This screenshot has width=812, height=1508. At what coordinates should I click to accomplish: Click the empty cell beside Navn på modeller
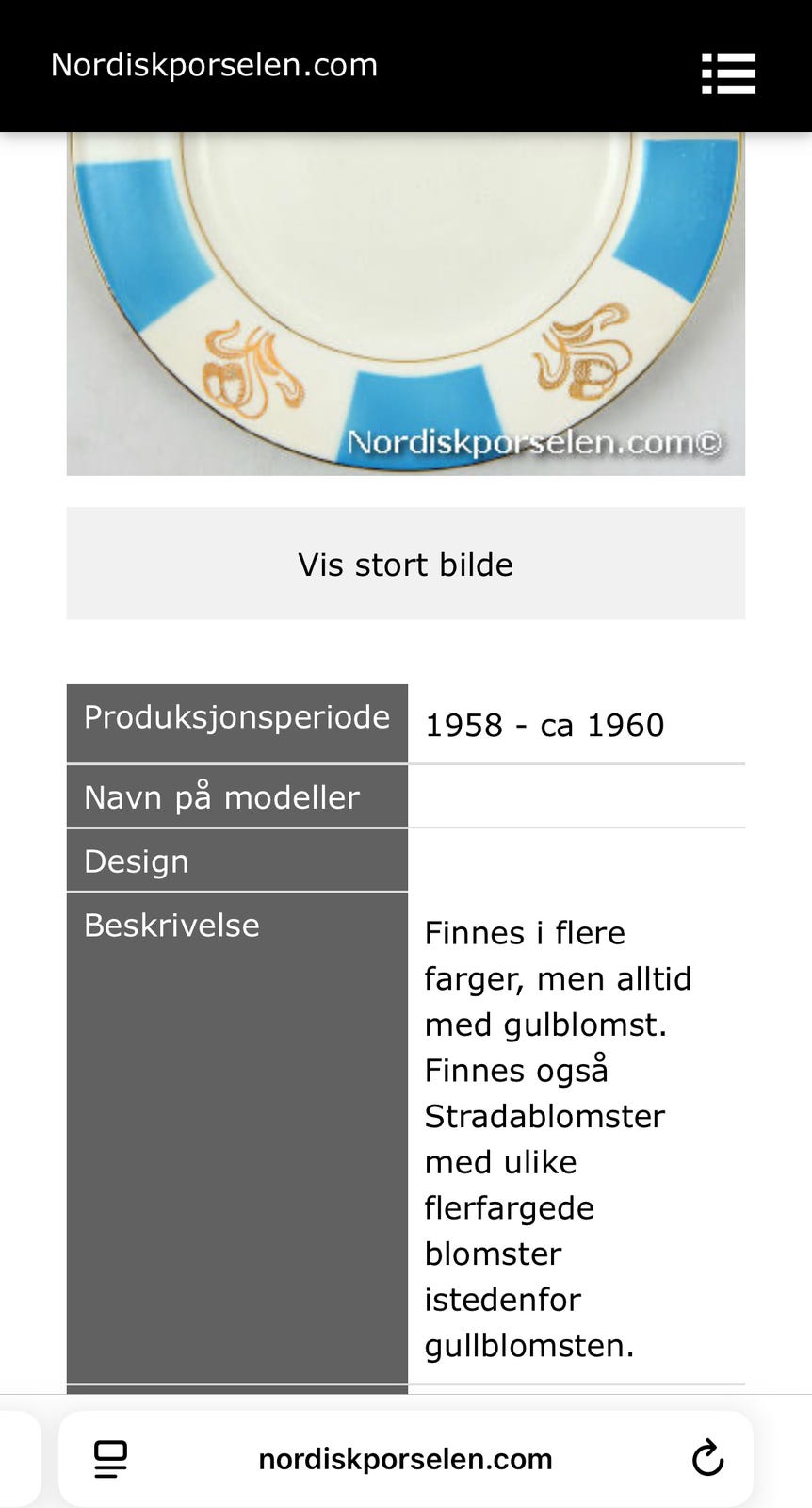[576, 795]
